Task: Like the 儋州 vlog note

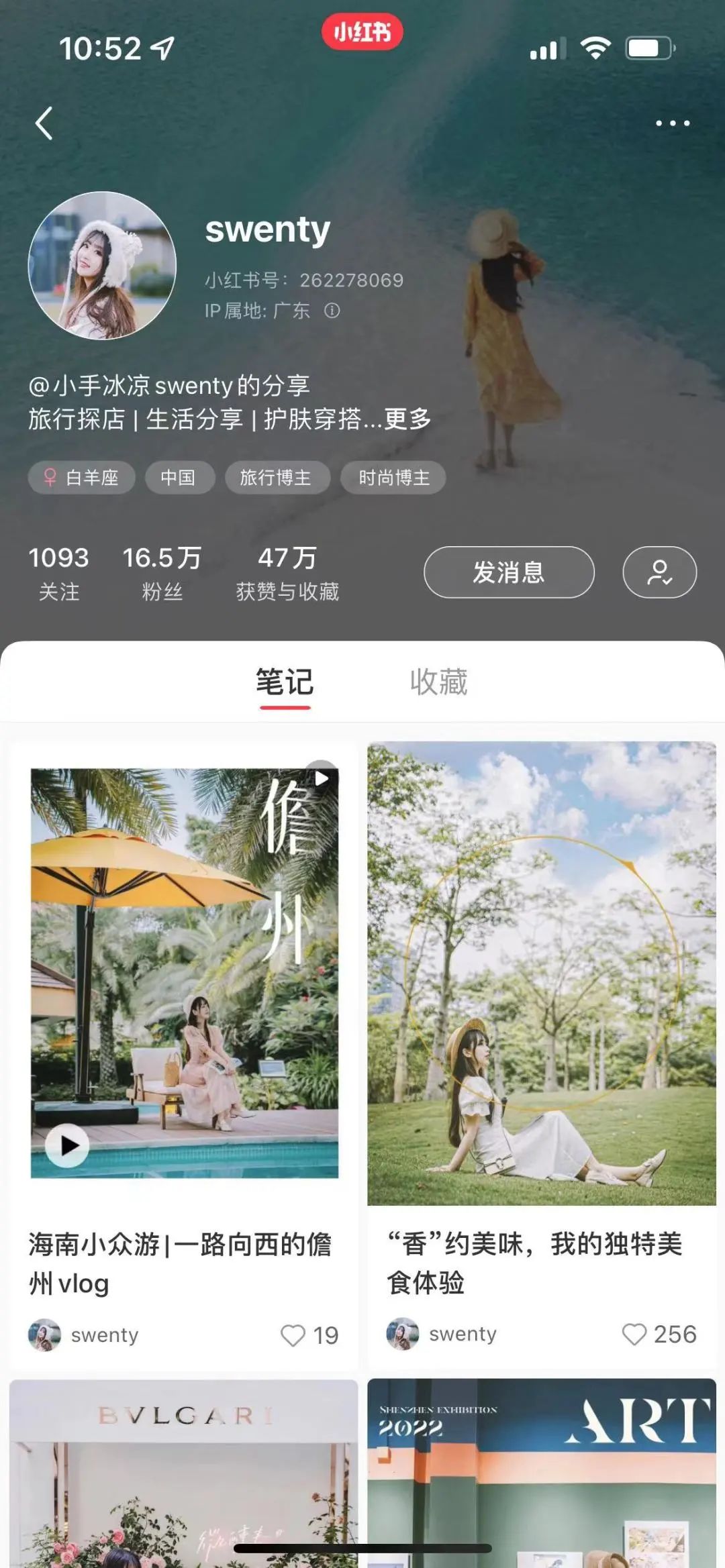Action: [x=293, y=1335]
